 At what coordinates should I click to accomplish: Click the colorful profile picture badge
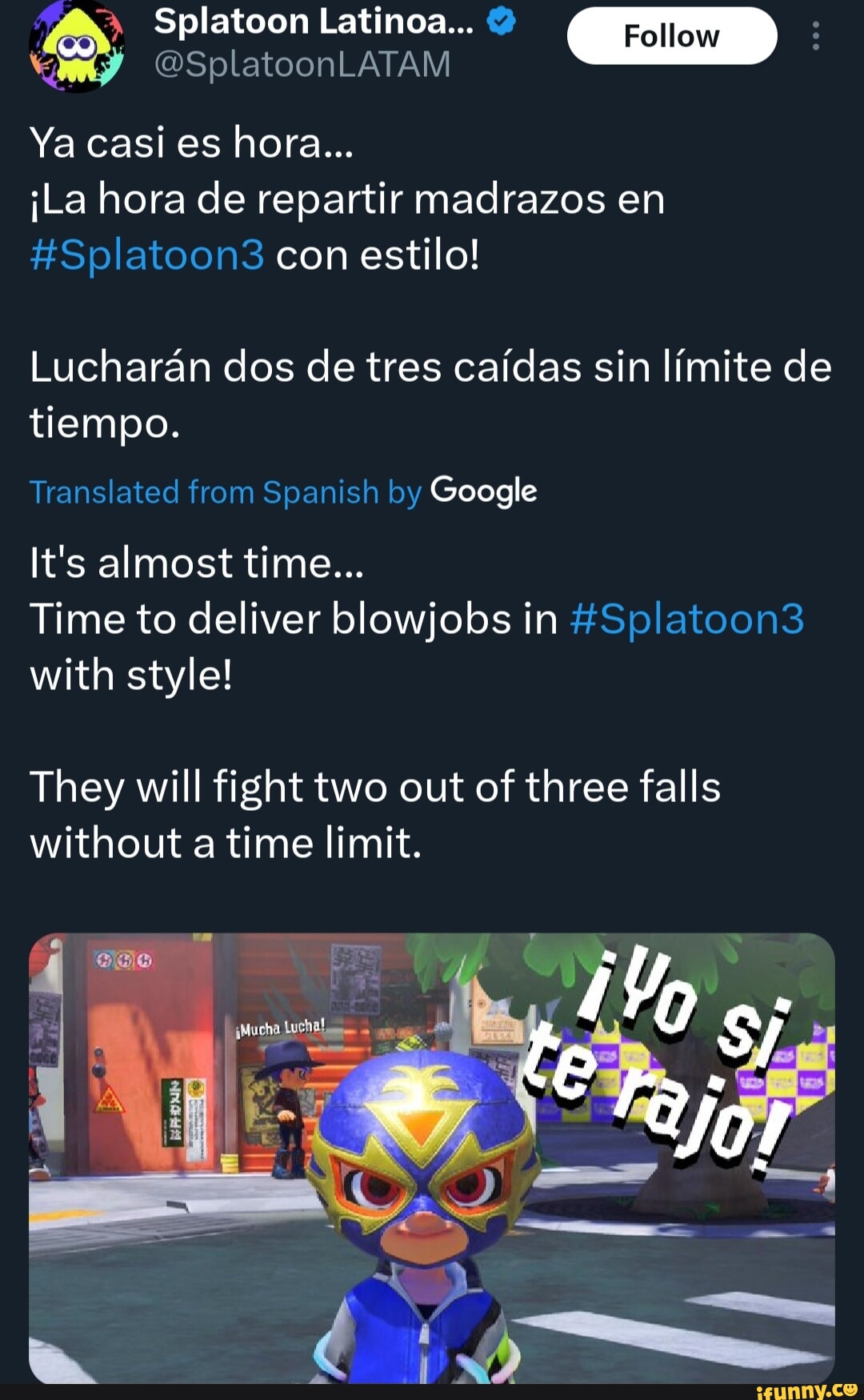tap(76, 44)
